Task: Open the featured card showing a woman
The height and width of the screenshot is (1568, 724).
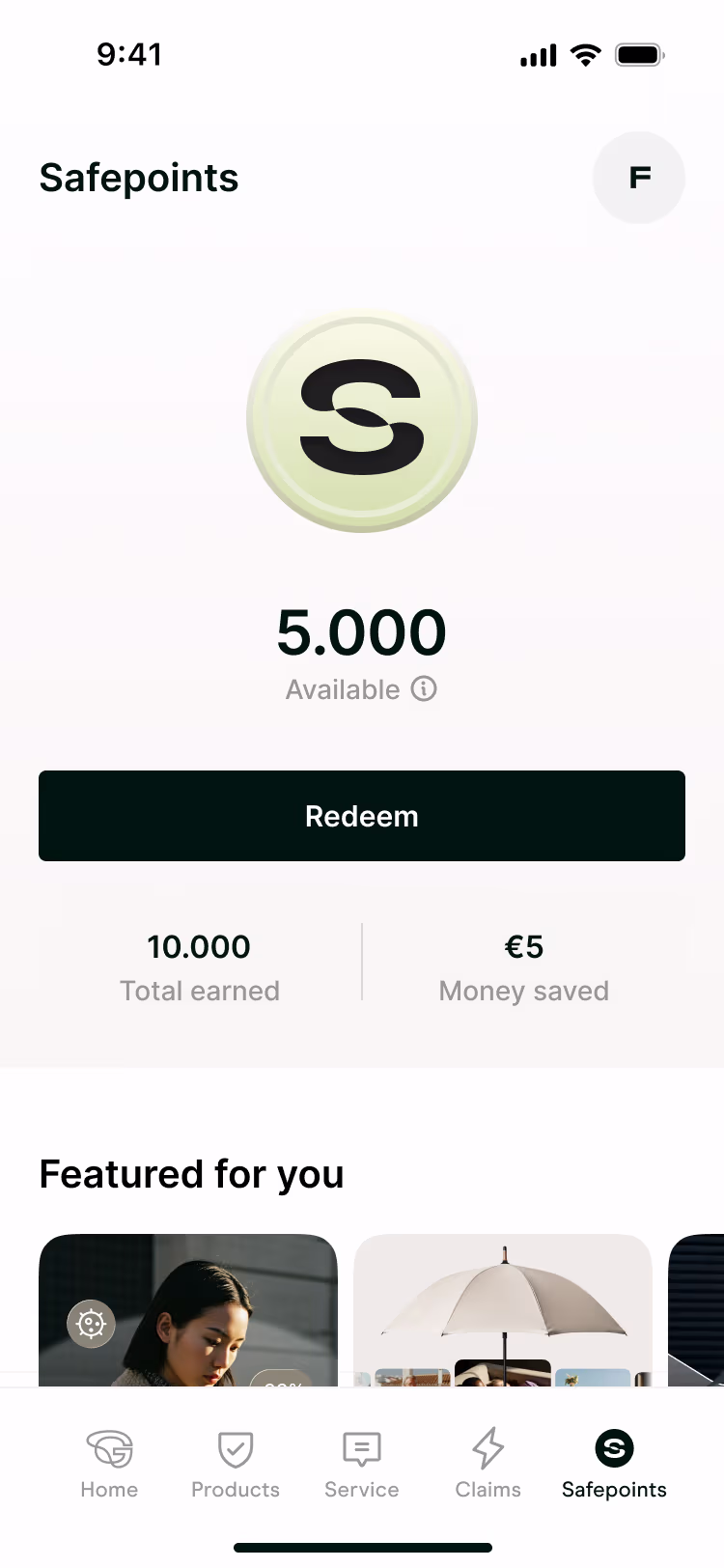Action: (x=188, y=1309)
